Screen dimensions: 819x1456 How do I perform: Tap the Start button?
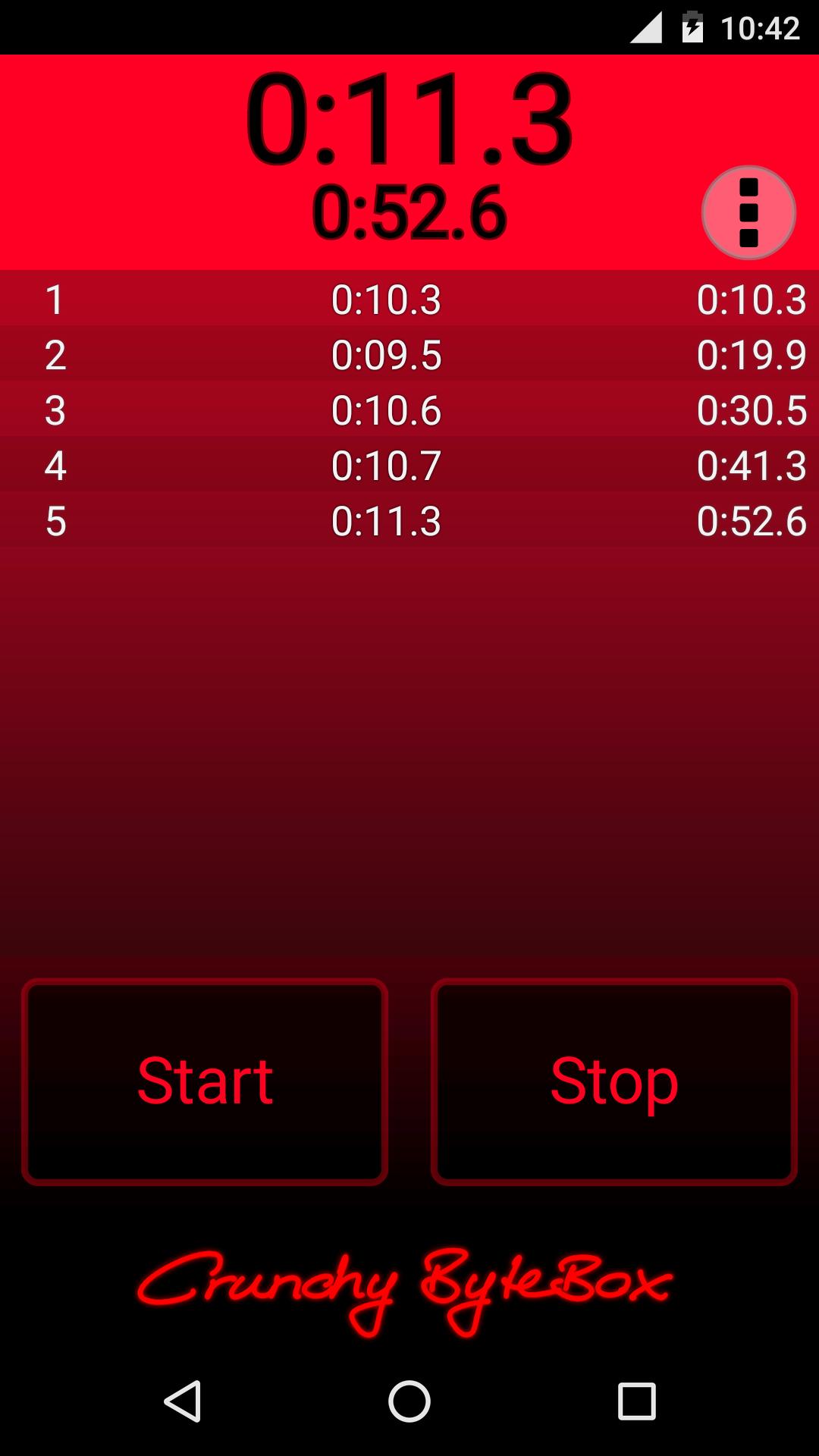click(x=205, y=1081)
